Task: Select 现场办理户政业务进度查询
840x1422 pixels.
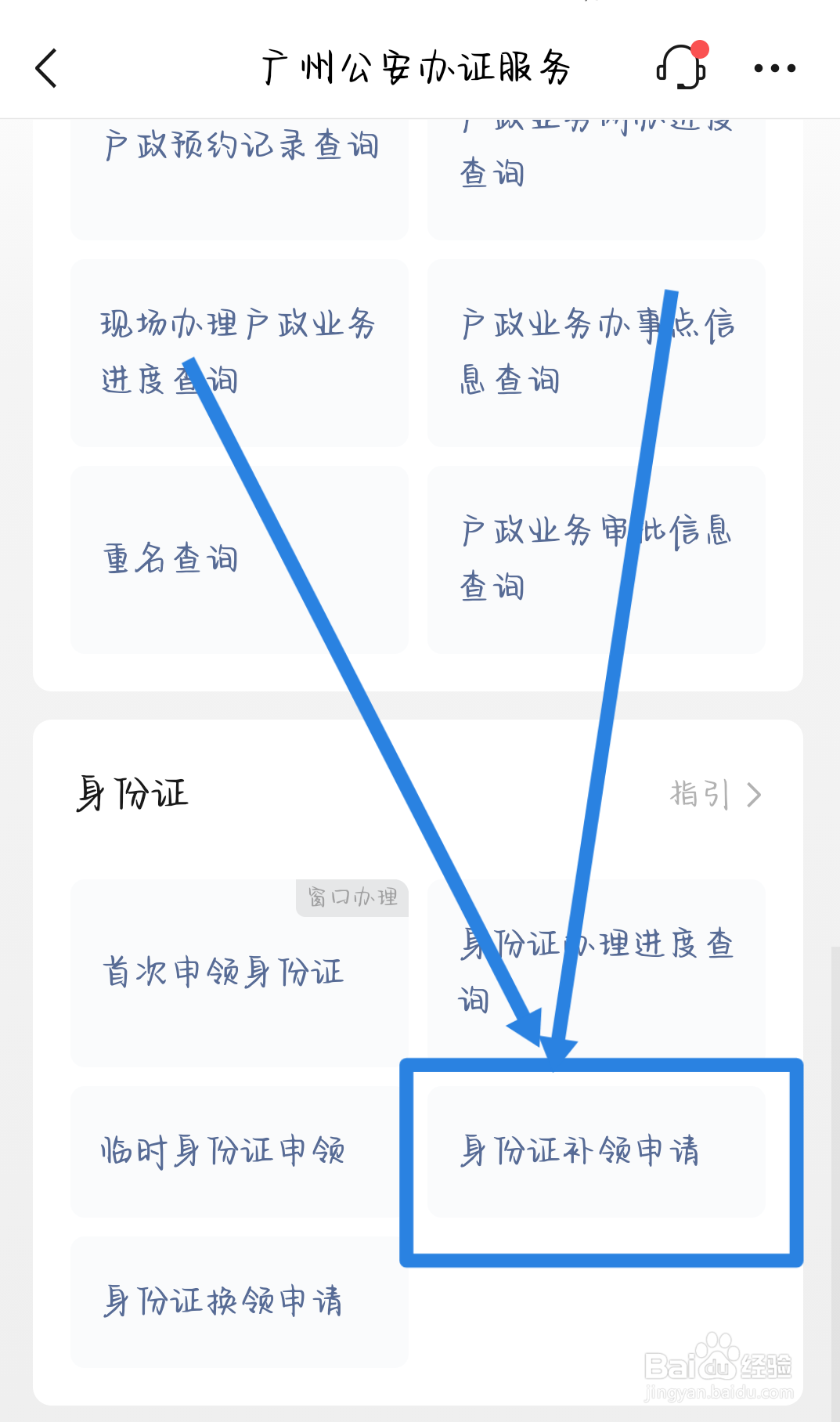Action: click(239, 352)
